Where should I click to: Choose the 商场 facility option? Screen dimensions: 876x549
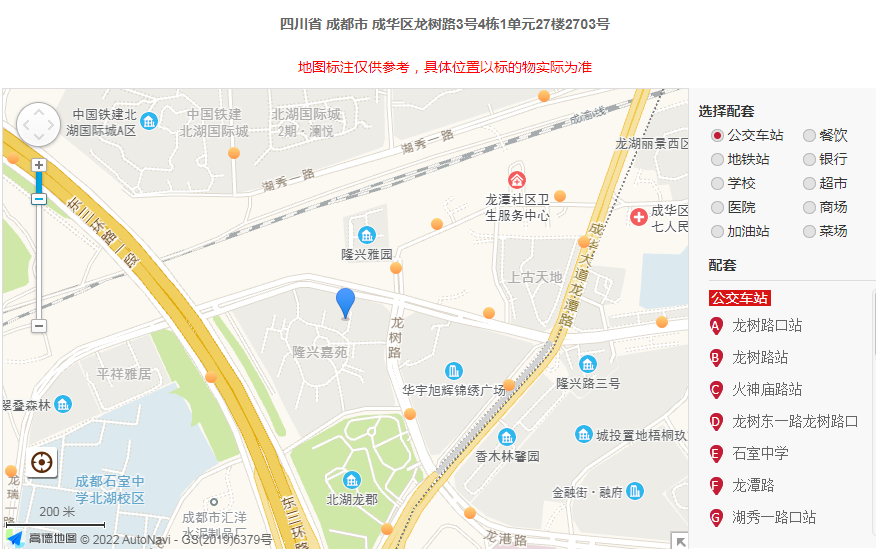click(809, 207)
